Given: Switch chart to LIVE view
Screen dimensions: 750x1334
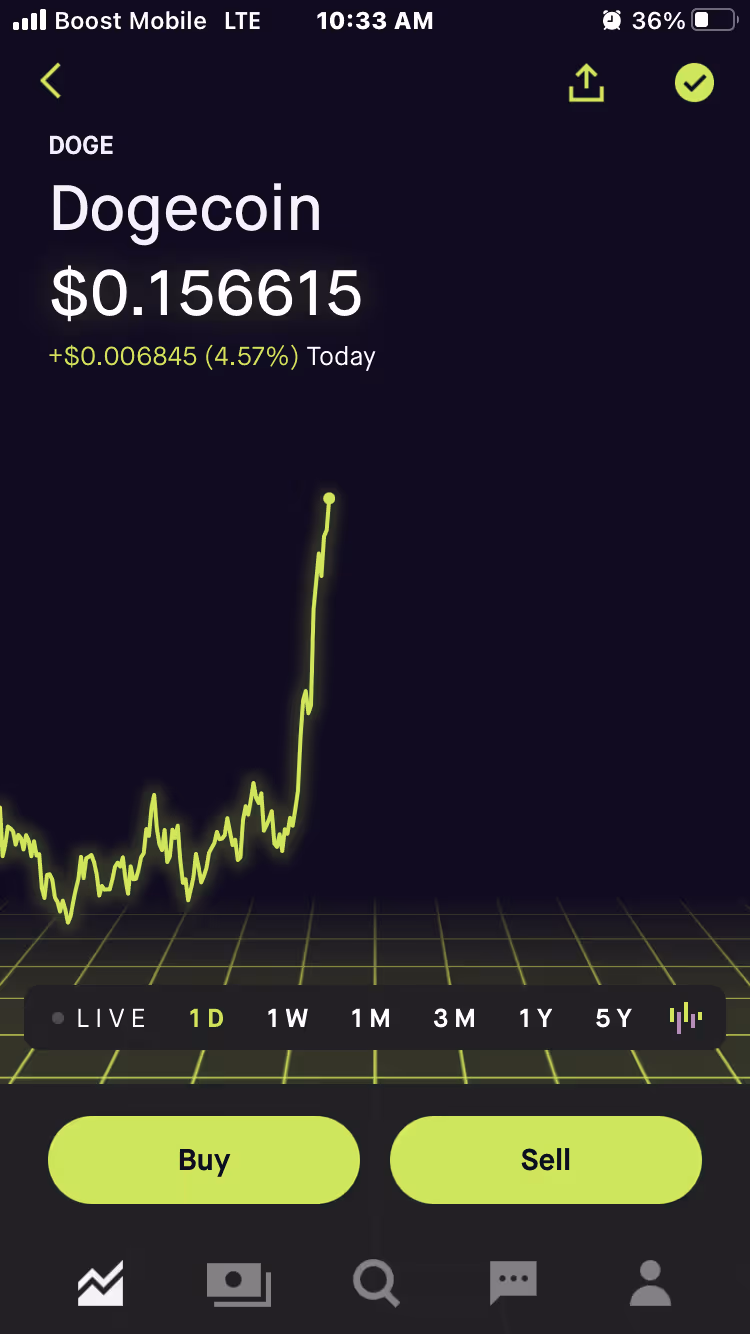Looking at the screenshot, I should 99,1018.
